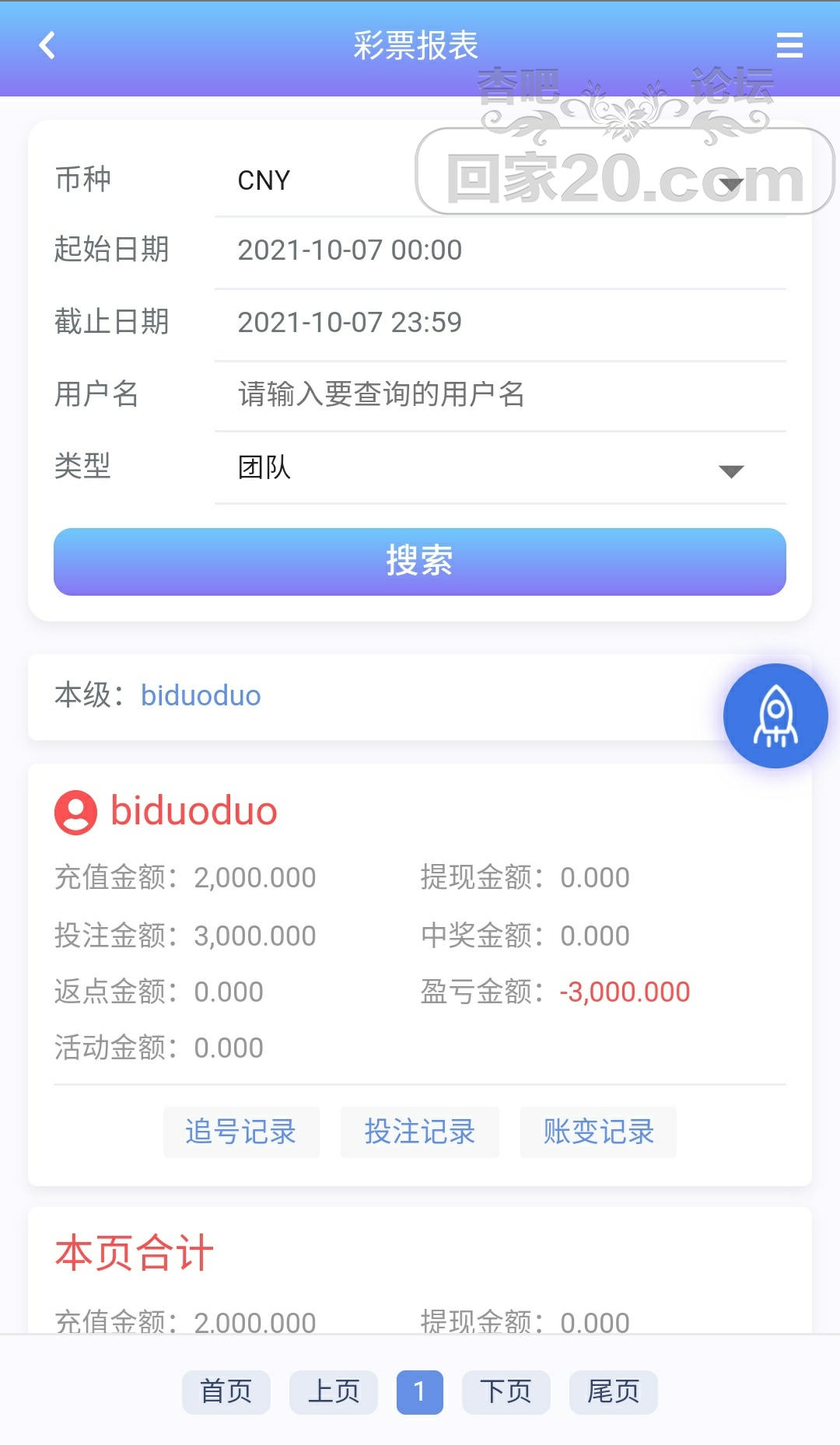The image size is (840, 1445).
Task: Expand the 团队 type dropdown
Action: click(498, 468)
